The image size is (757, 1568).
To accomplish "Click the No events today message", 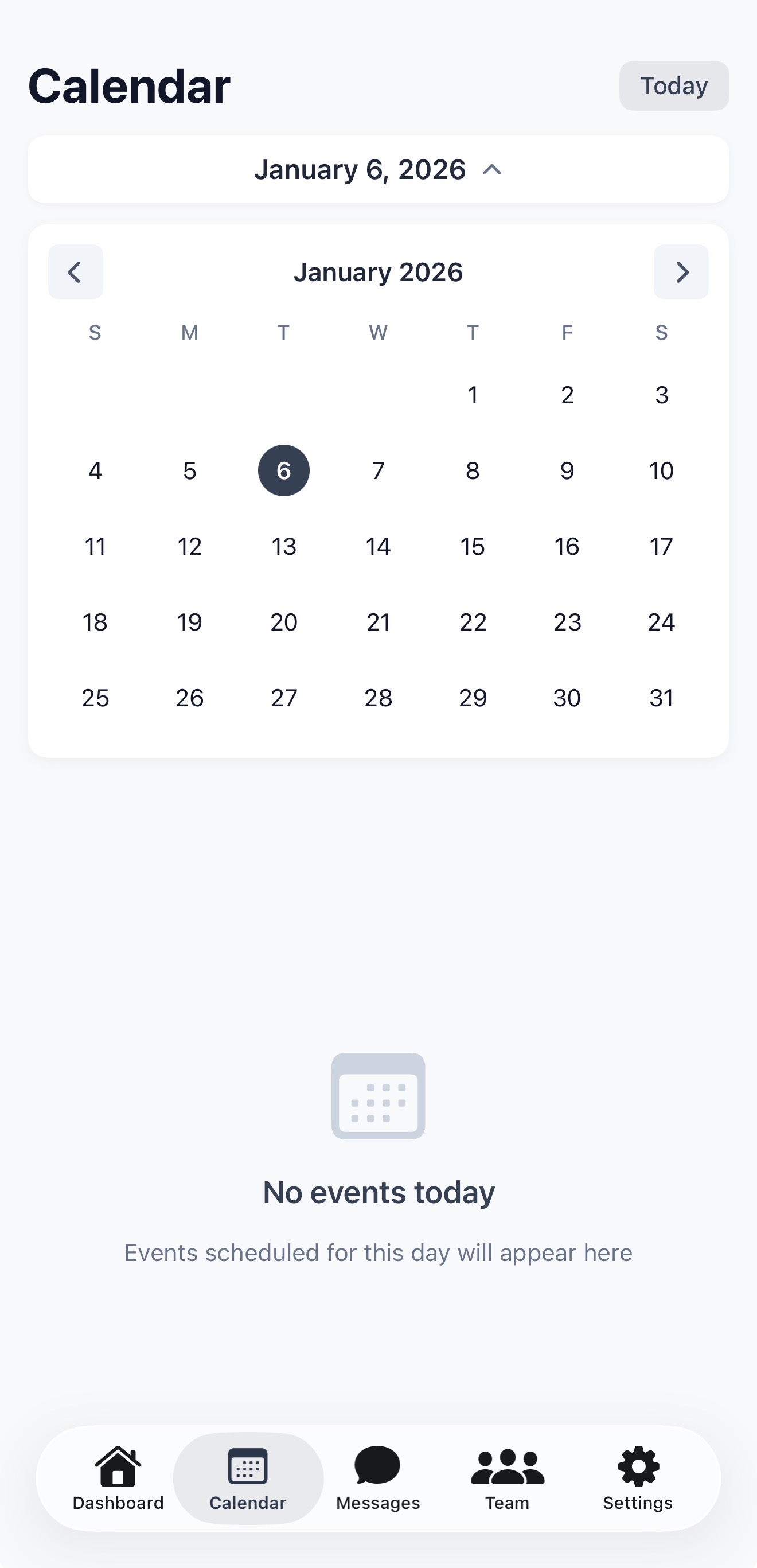I will [x=378, y=1191].
